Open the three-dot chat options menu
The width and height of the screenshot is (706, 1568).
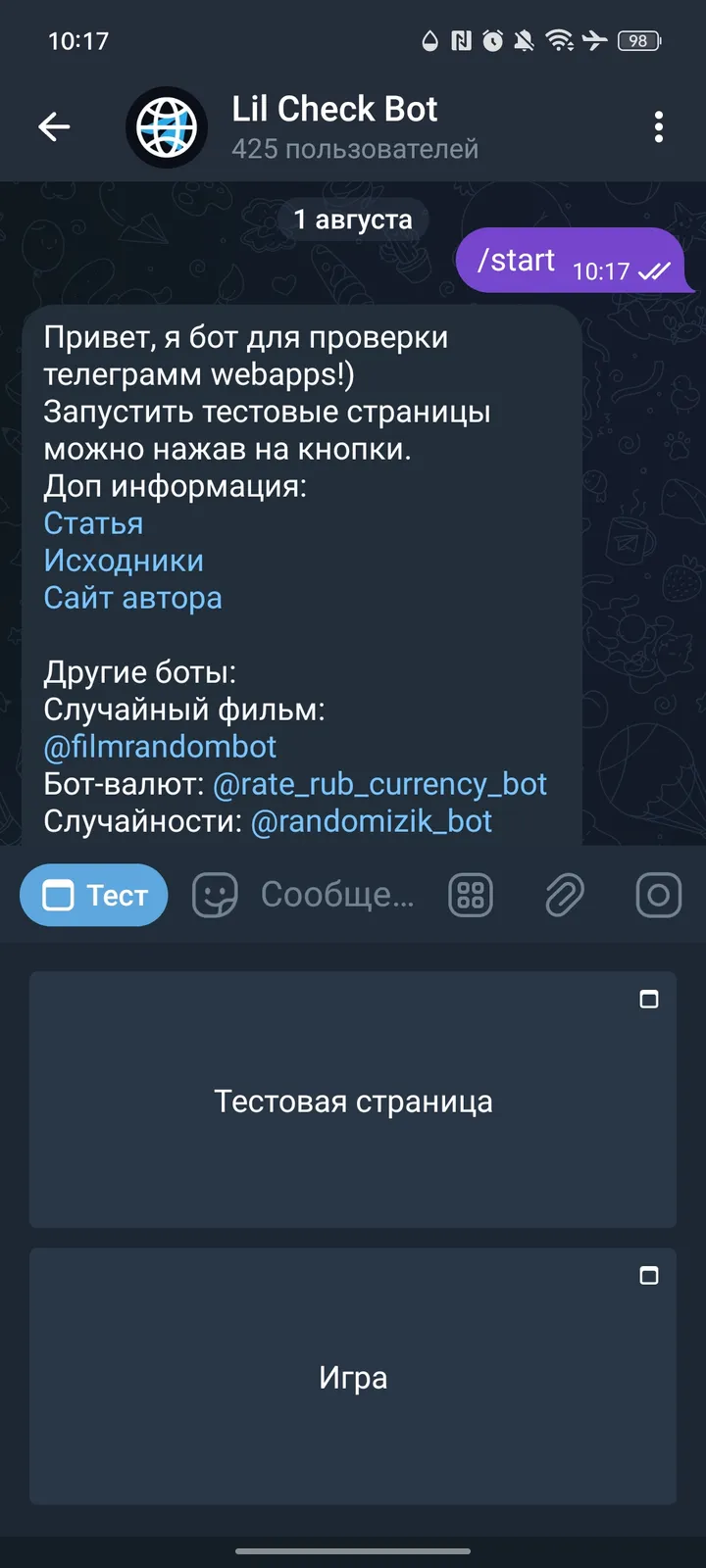658,126
